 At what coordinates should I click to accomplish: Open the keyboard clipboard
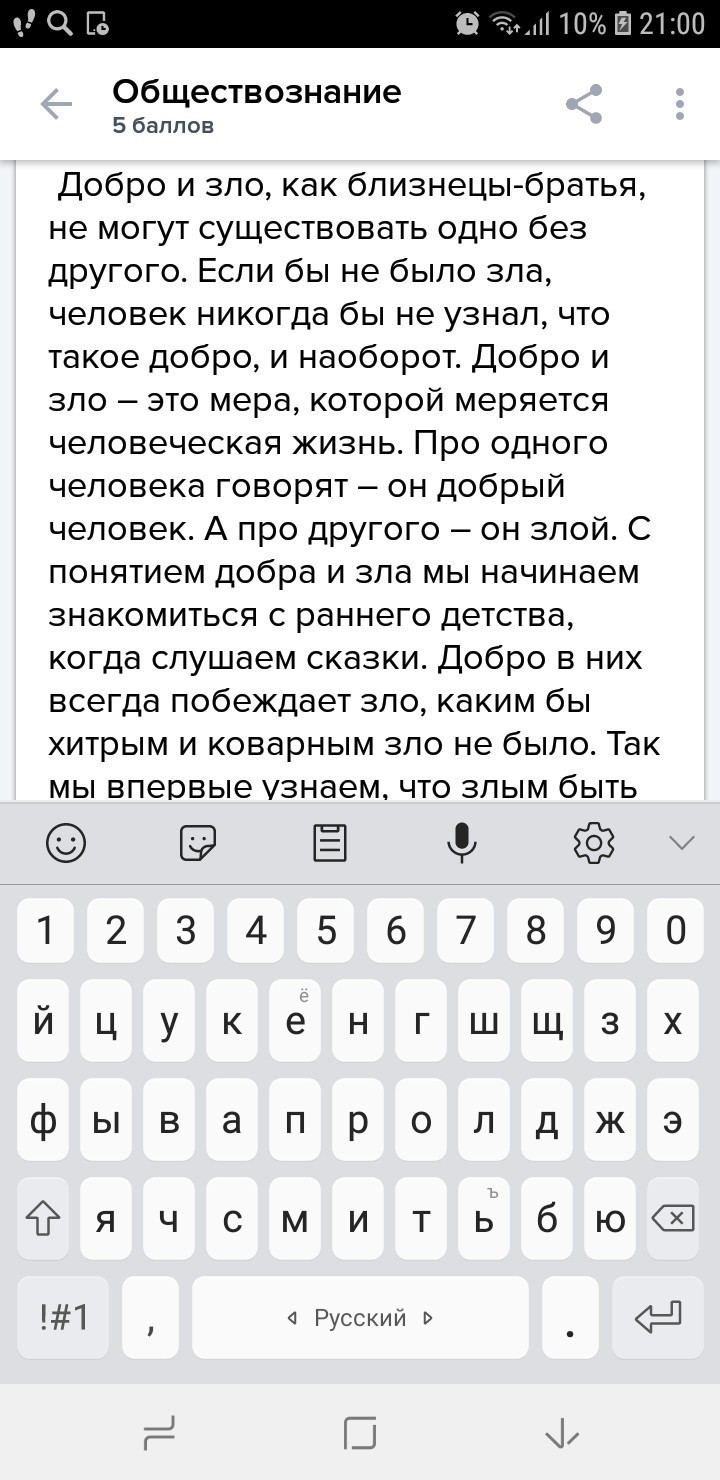[x=330, y=843]
